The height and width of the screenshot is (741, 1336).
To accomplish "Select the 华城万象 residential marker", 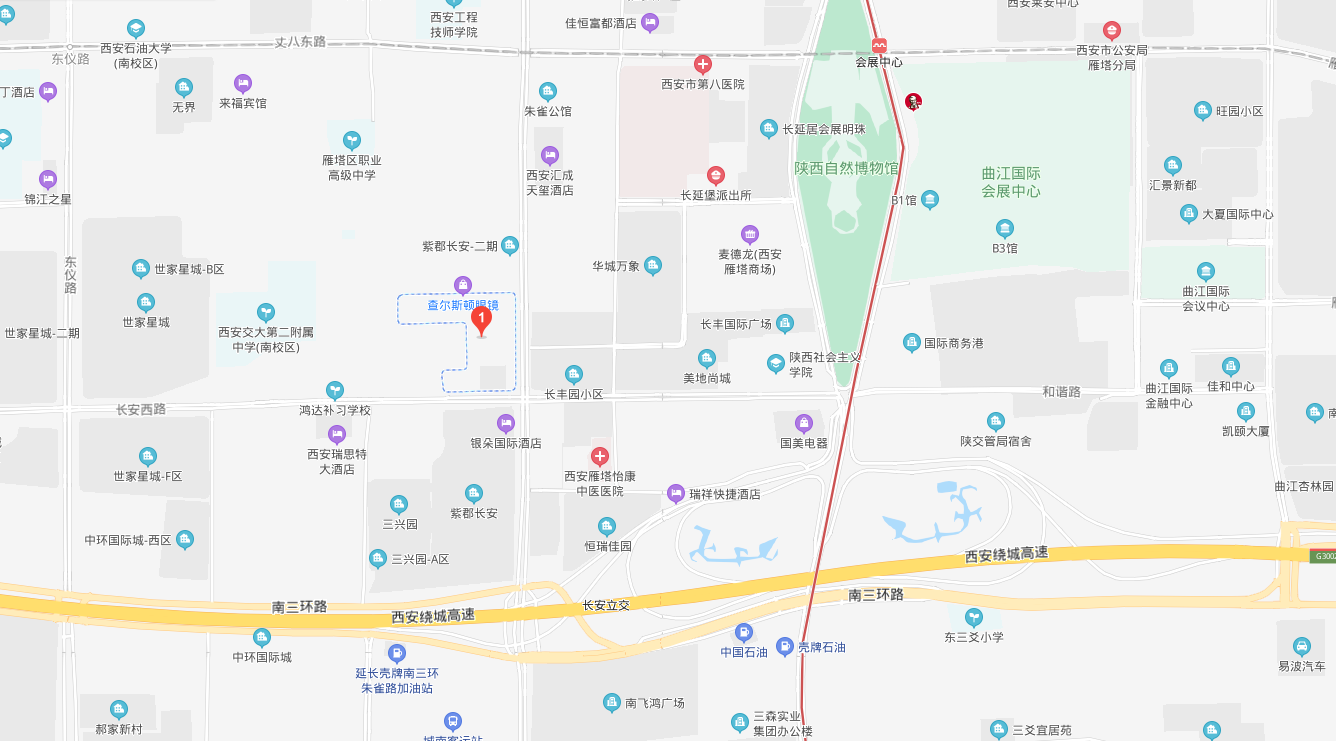I will pos(653,265).
